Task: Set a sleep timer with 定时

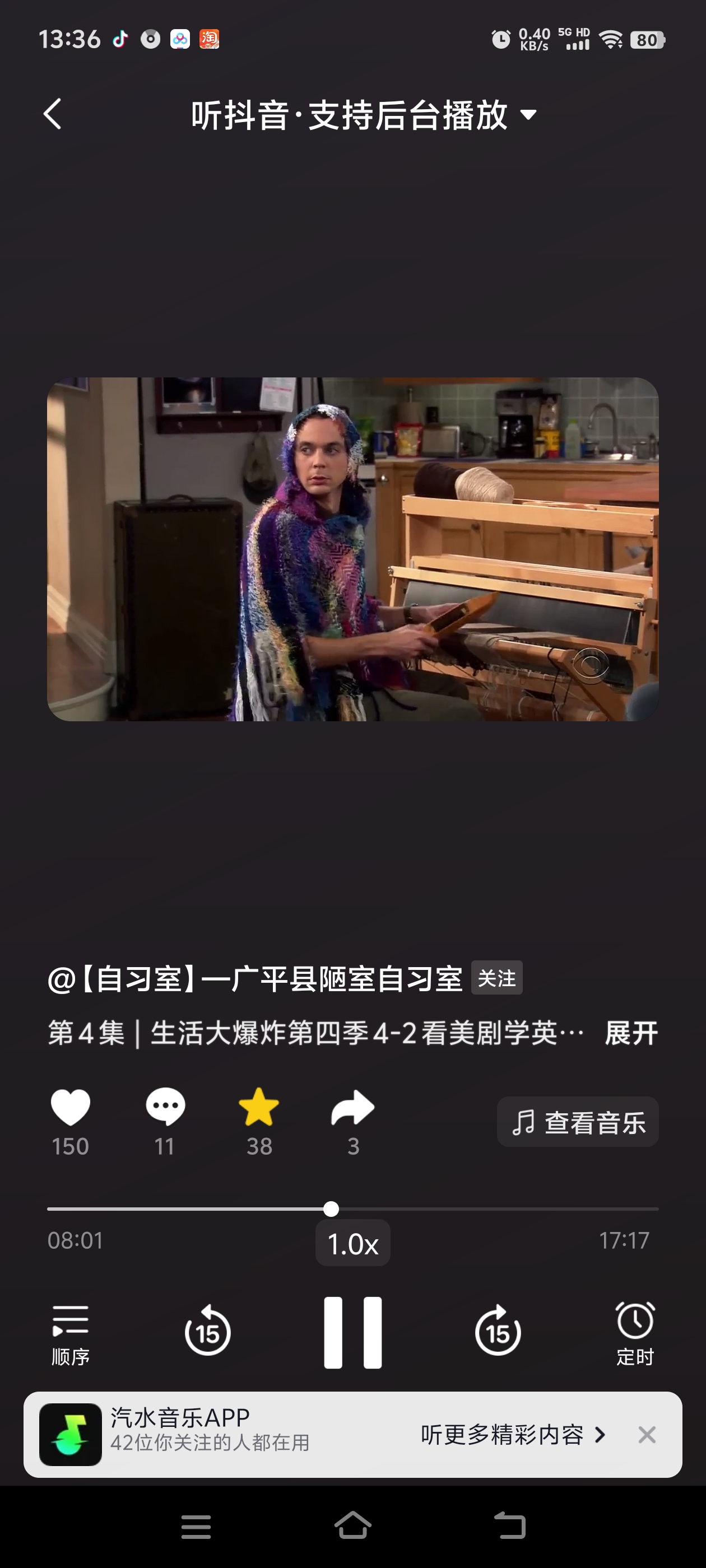Action: pyautogui.click(x=635, y=1333)
